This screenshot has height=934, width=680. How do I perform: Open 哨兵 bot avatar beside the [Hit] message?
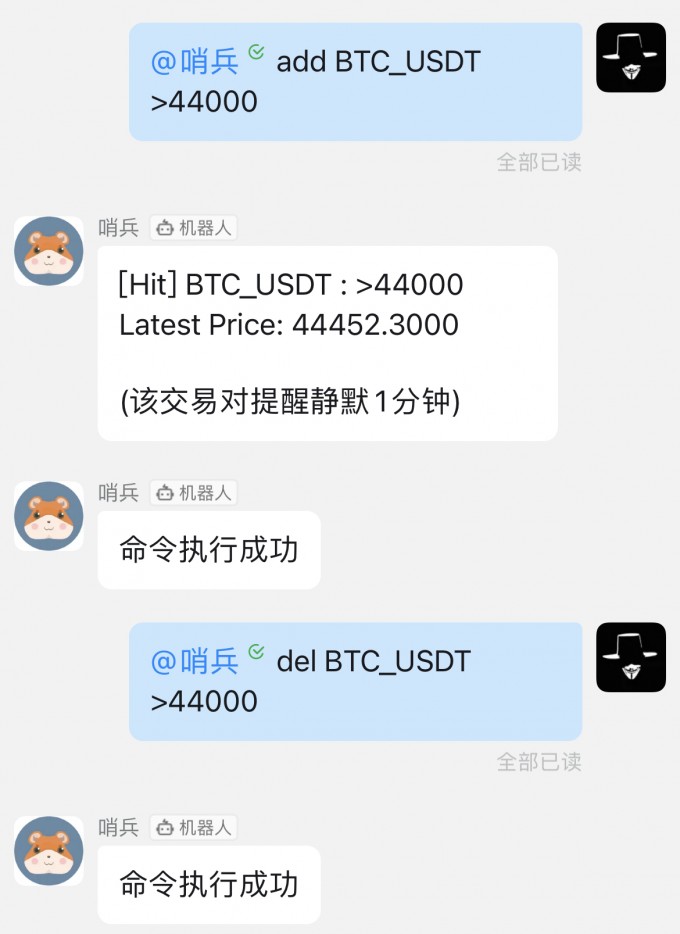[49, 251]
